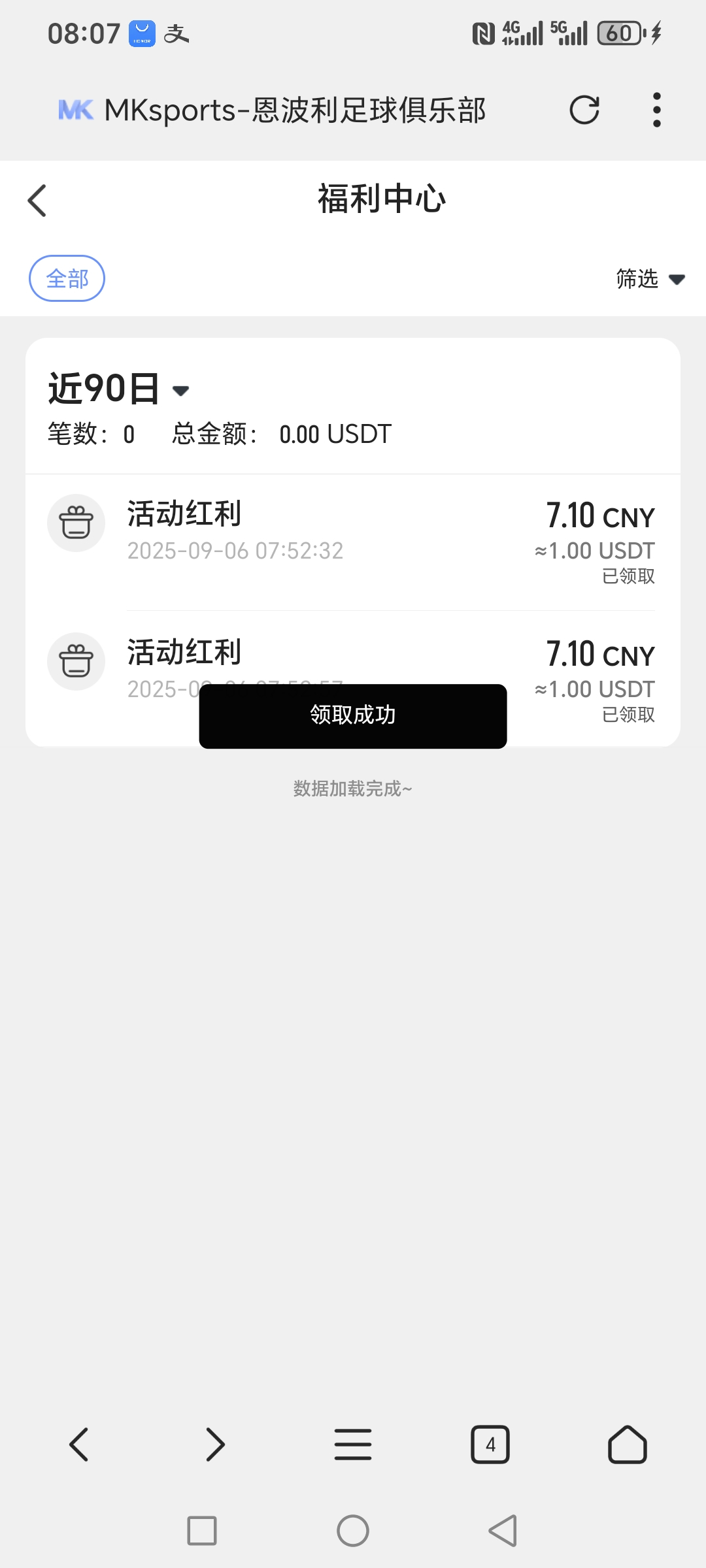
Task: Tap the system home circle button
Action: [x=353, y=1531]
